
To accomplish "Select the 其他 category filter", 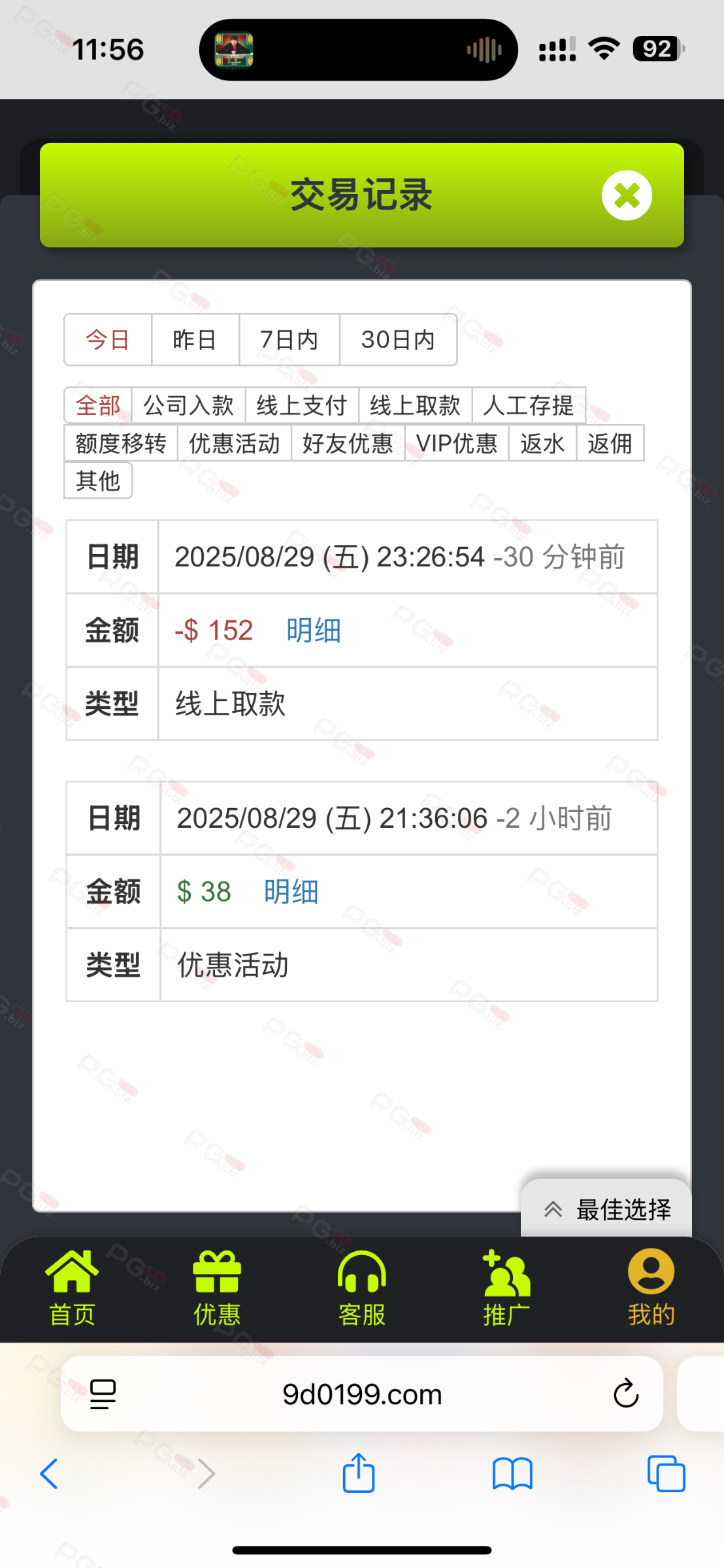I will [x=98, y=481].
